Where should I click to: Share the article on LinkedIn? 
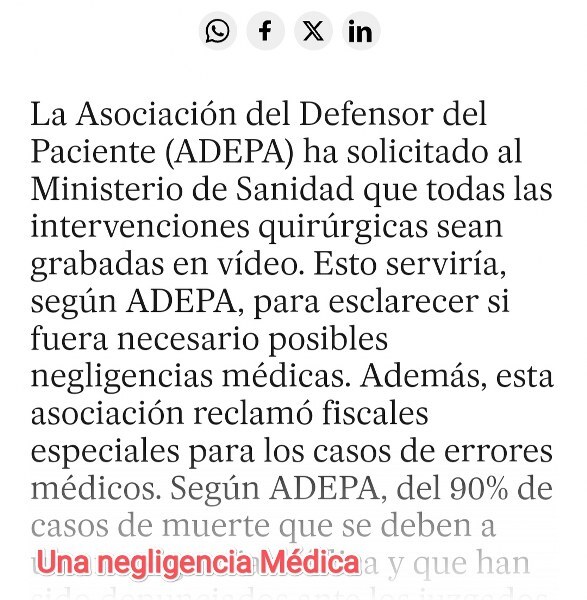361,31
